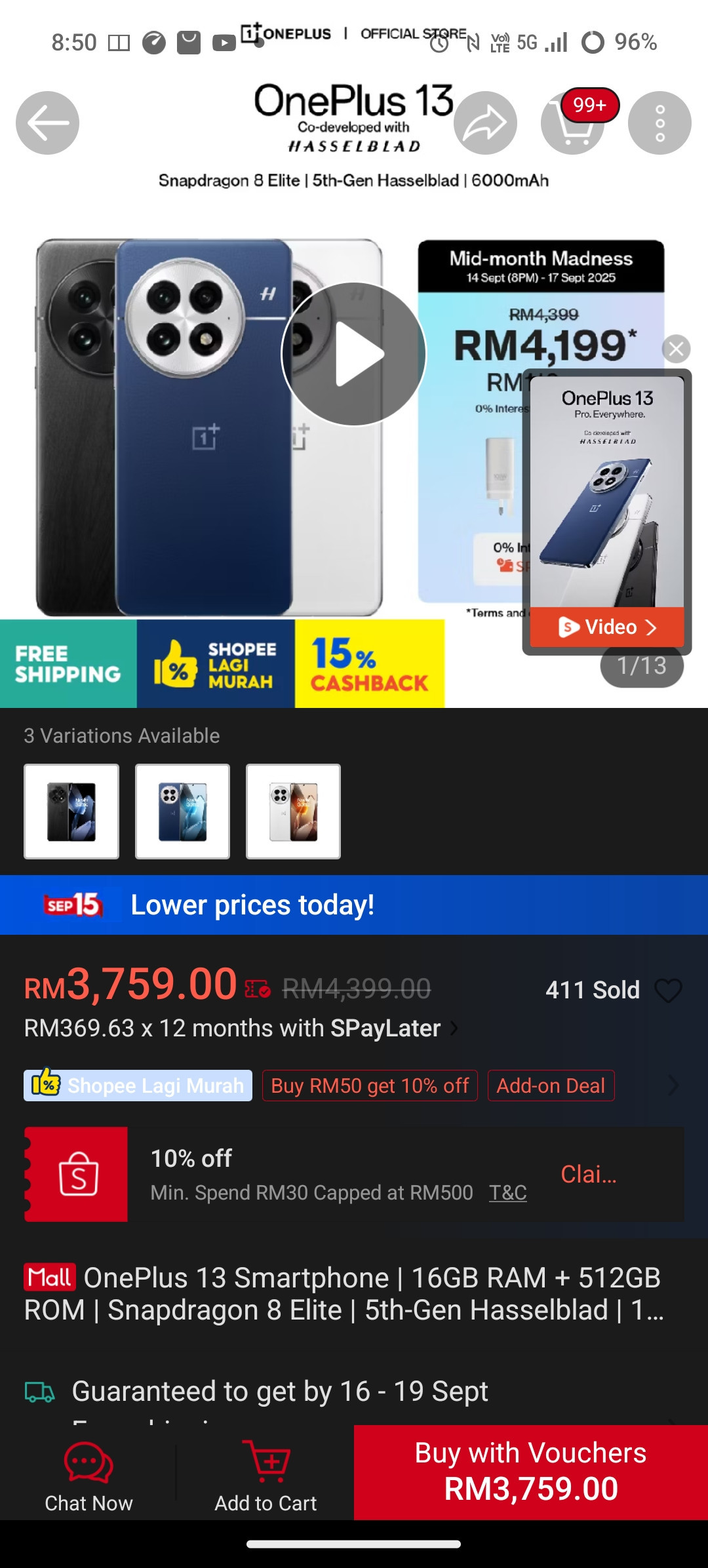
Task: Play the product video
Action: click(x=354, y=354)
